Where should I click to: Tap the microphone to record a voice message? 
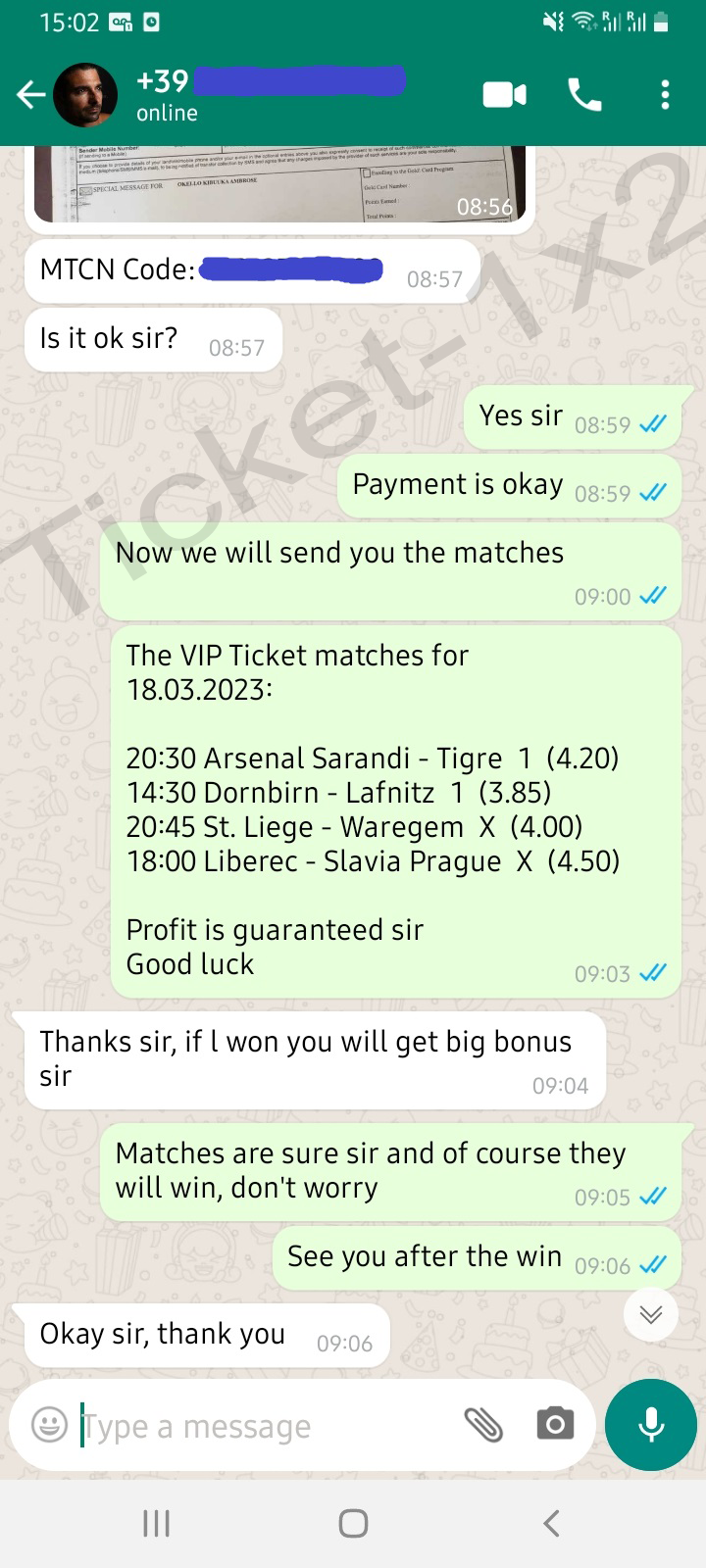pyautogui.click(x=651, y=1425)
